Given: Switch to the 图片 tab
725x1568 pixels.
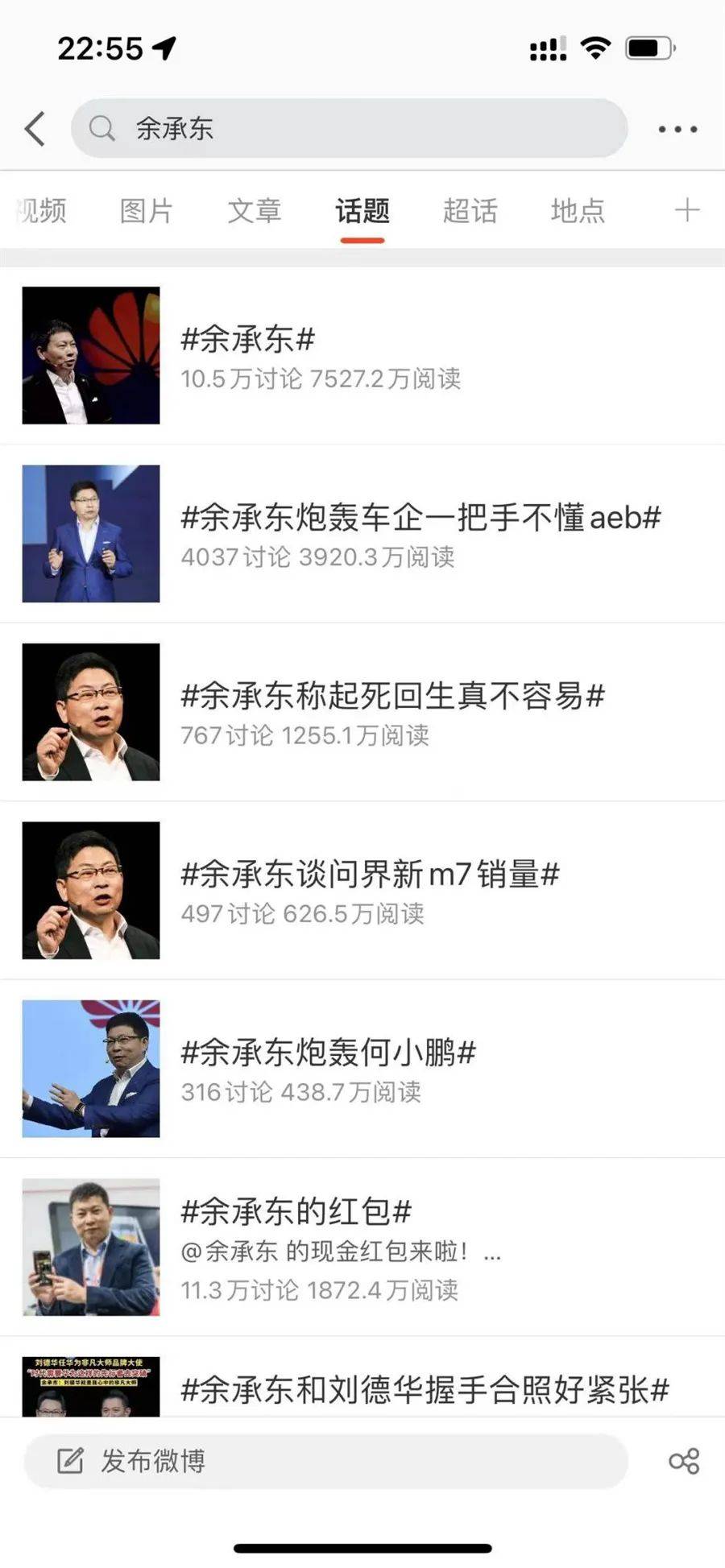Looking at the screenshot, I should 147,211.
